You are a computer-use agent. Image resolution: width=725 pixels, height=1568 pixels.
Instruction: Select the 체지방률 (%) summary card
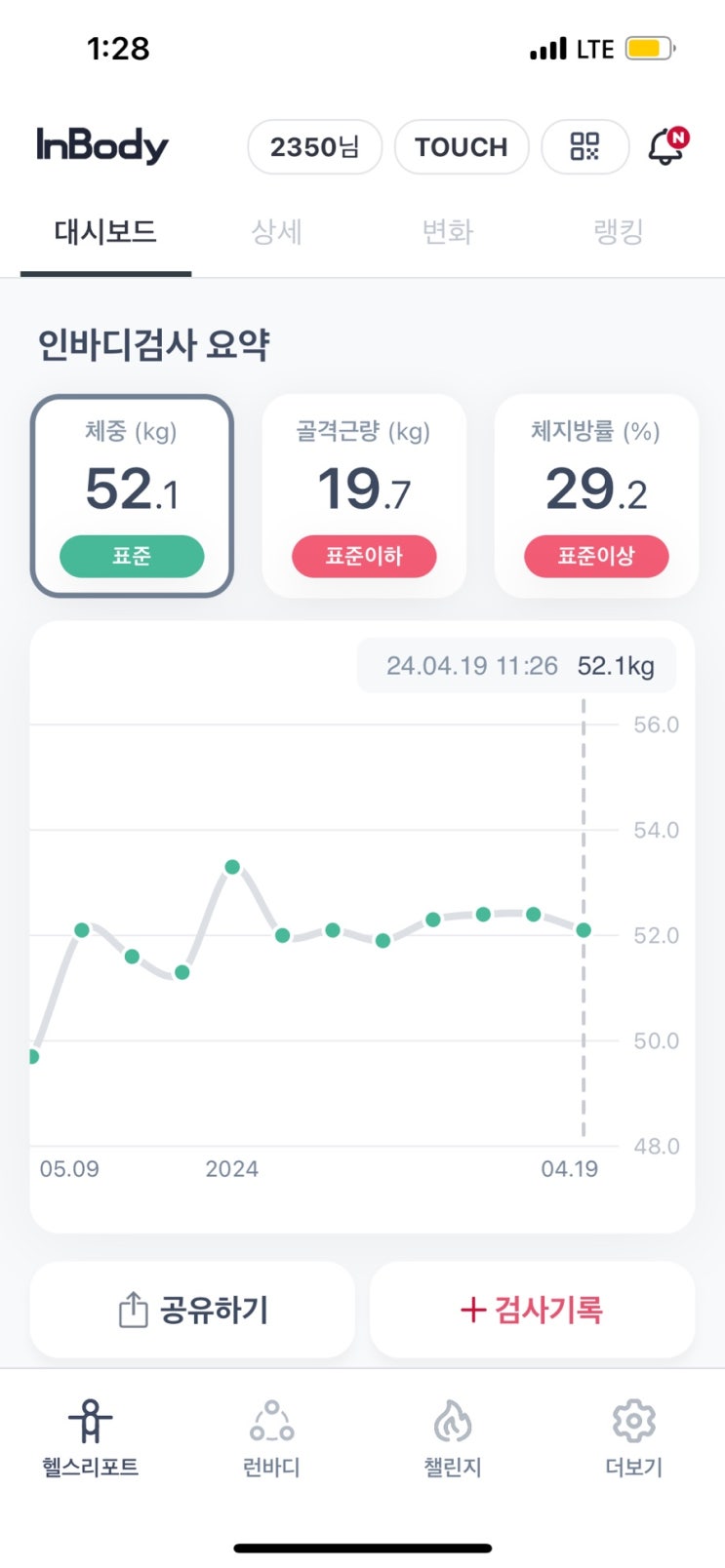(596, 495)
